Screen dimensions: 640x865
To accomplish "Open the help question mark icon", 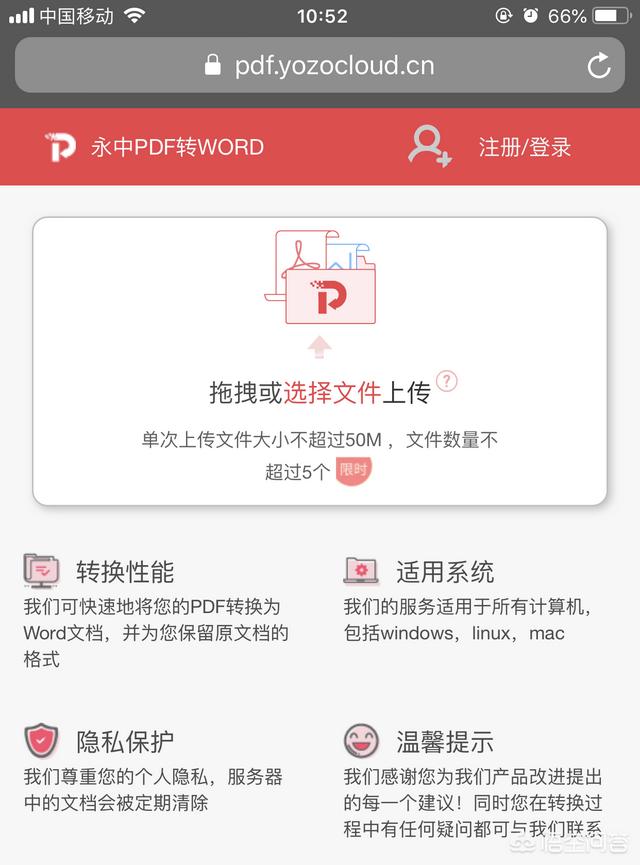I will (x=447, y=381).
